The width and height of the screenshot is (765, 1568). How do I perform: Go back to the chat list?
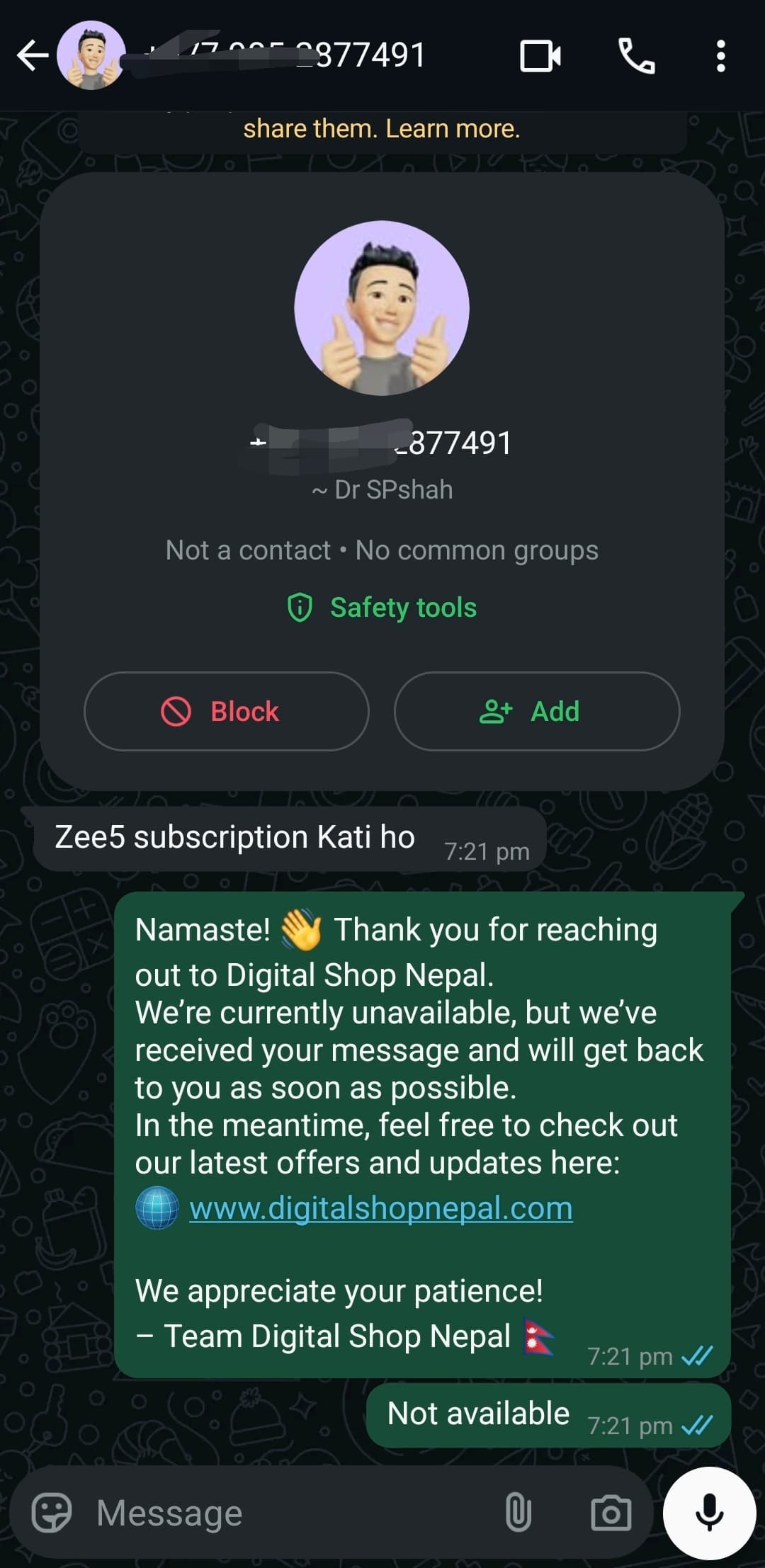(32, 56)
